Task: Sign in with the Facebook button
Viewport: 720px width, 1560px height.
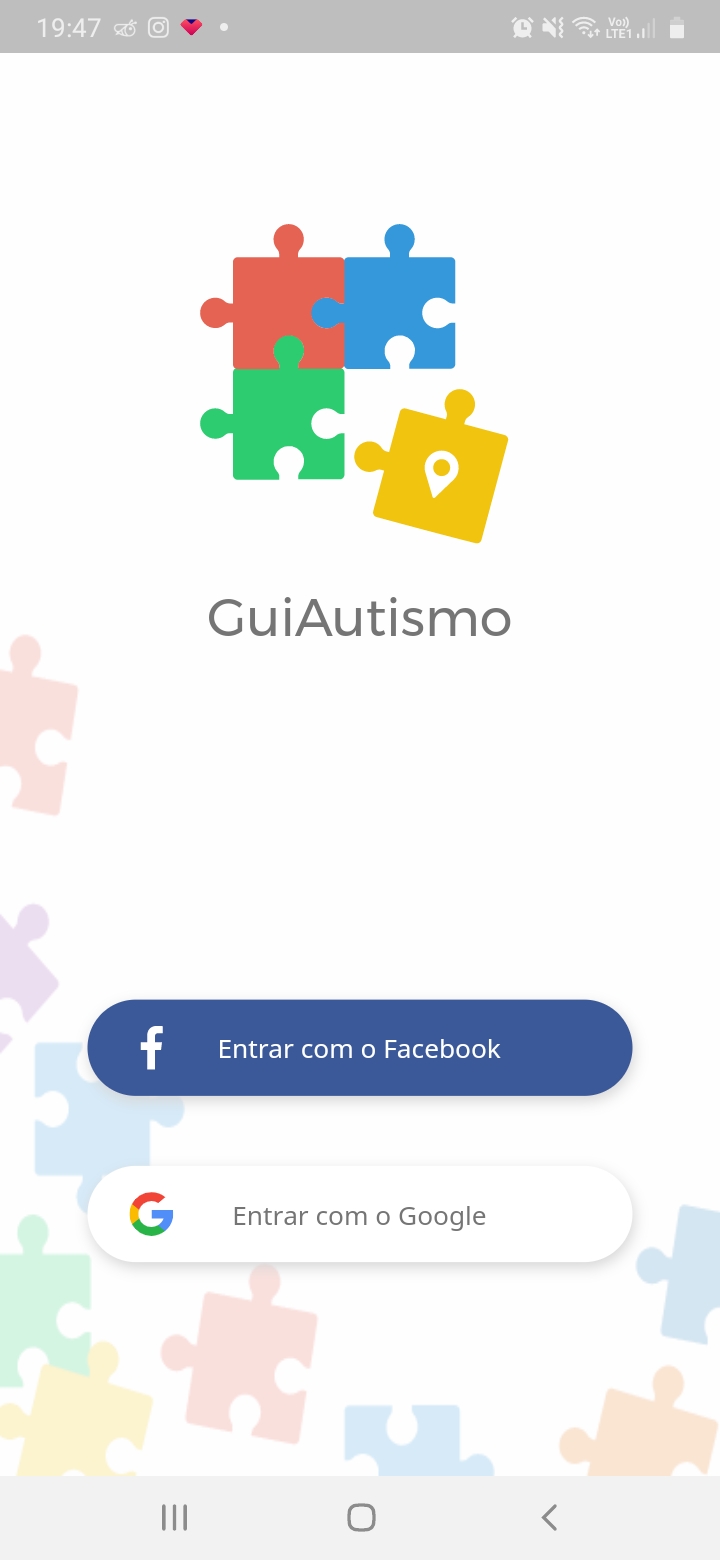Action: click(360, 1048)
